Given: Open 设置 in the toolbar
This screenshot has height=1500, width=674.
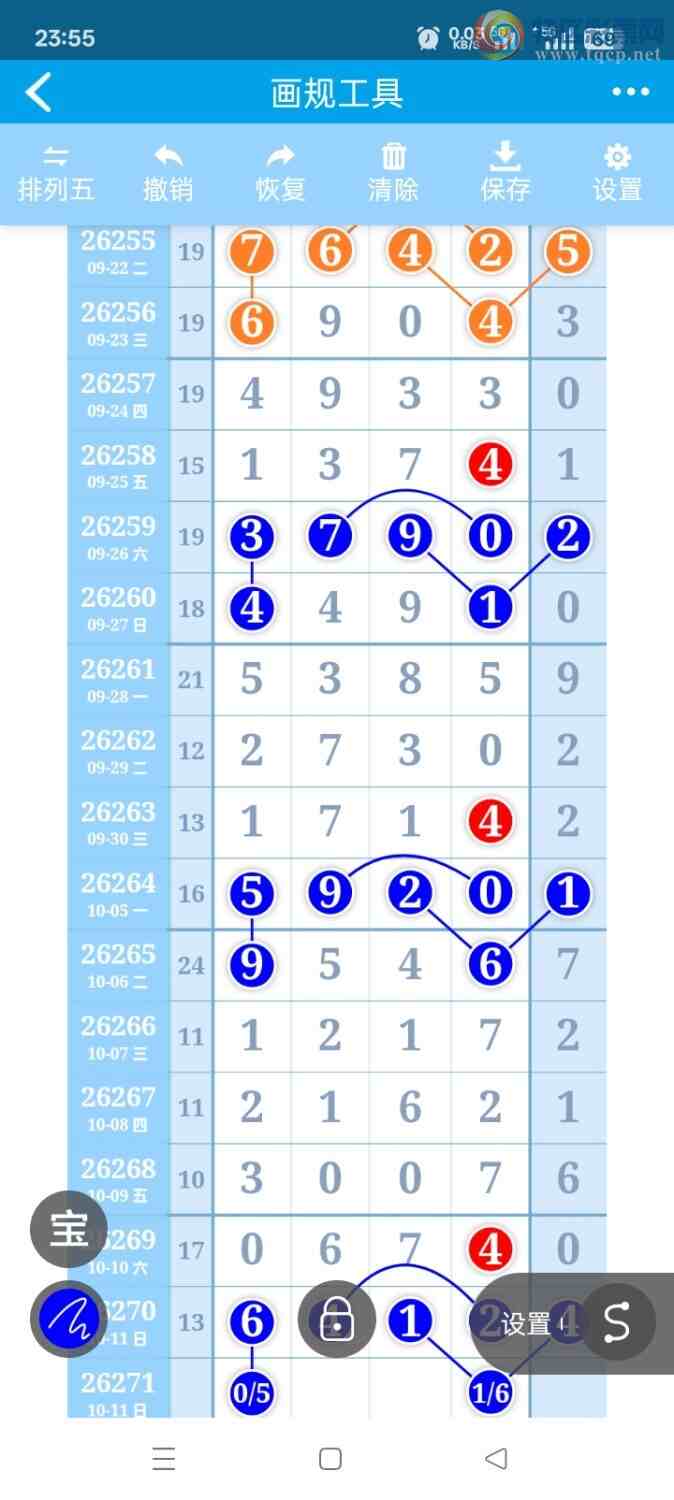Looking at the screenshot, I should (x=617, y=173).
